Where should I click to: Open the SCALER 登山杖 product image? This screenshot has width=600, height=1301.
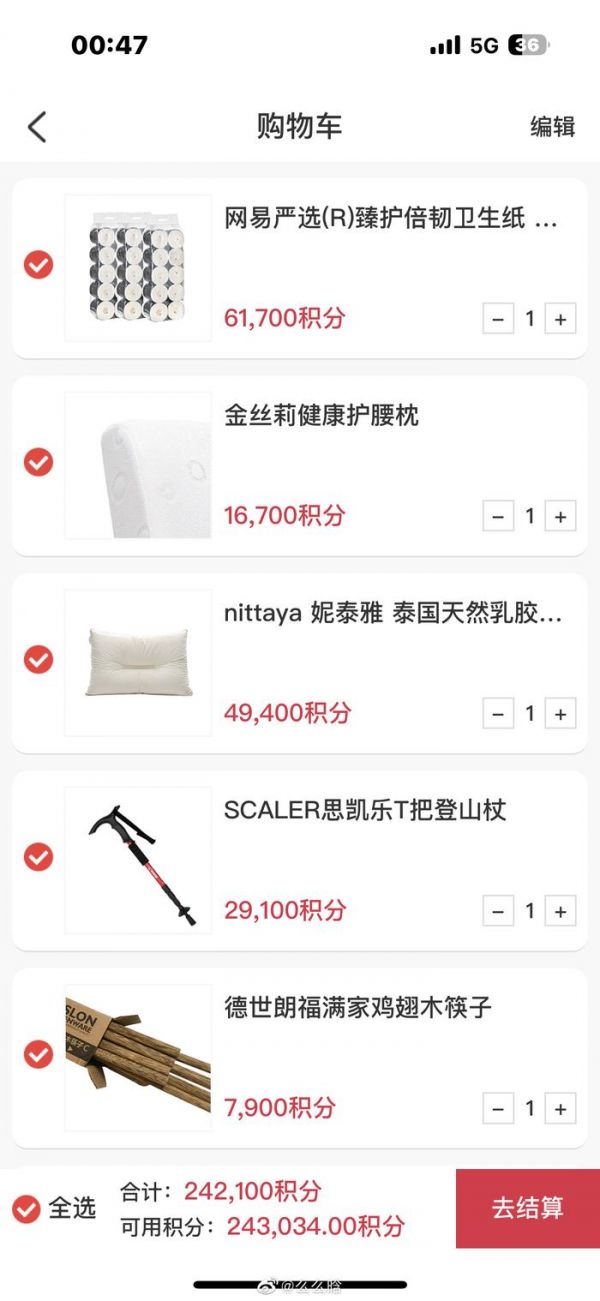[x=138, y=860]
